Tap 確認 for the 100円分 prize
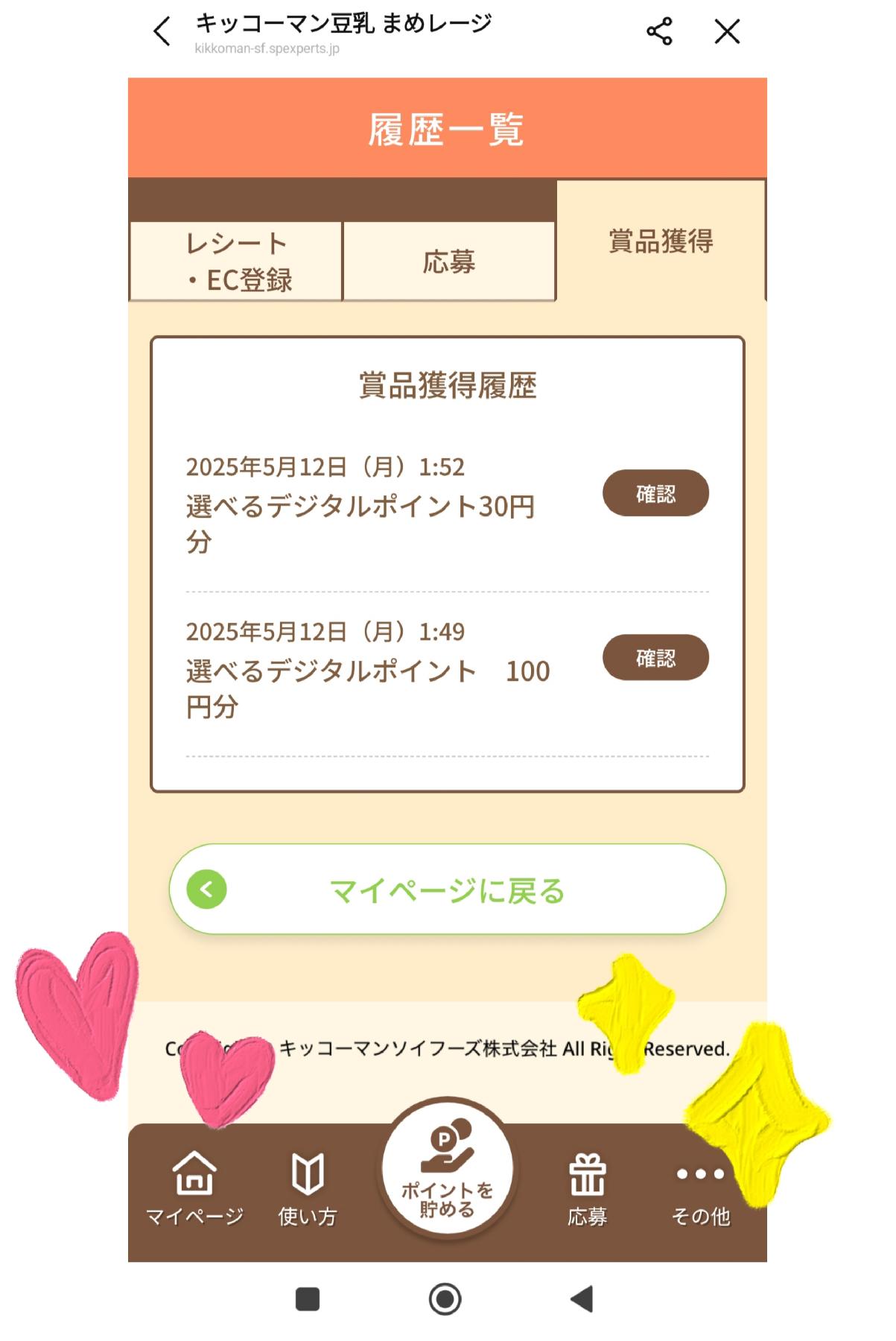Screen dimensions: 896x1341 (655, 658)
